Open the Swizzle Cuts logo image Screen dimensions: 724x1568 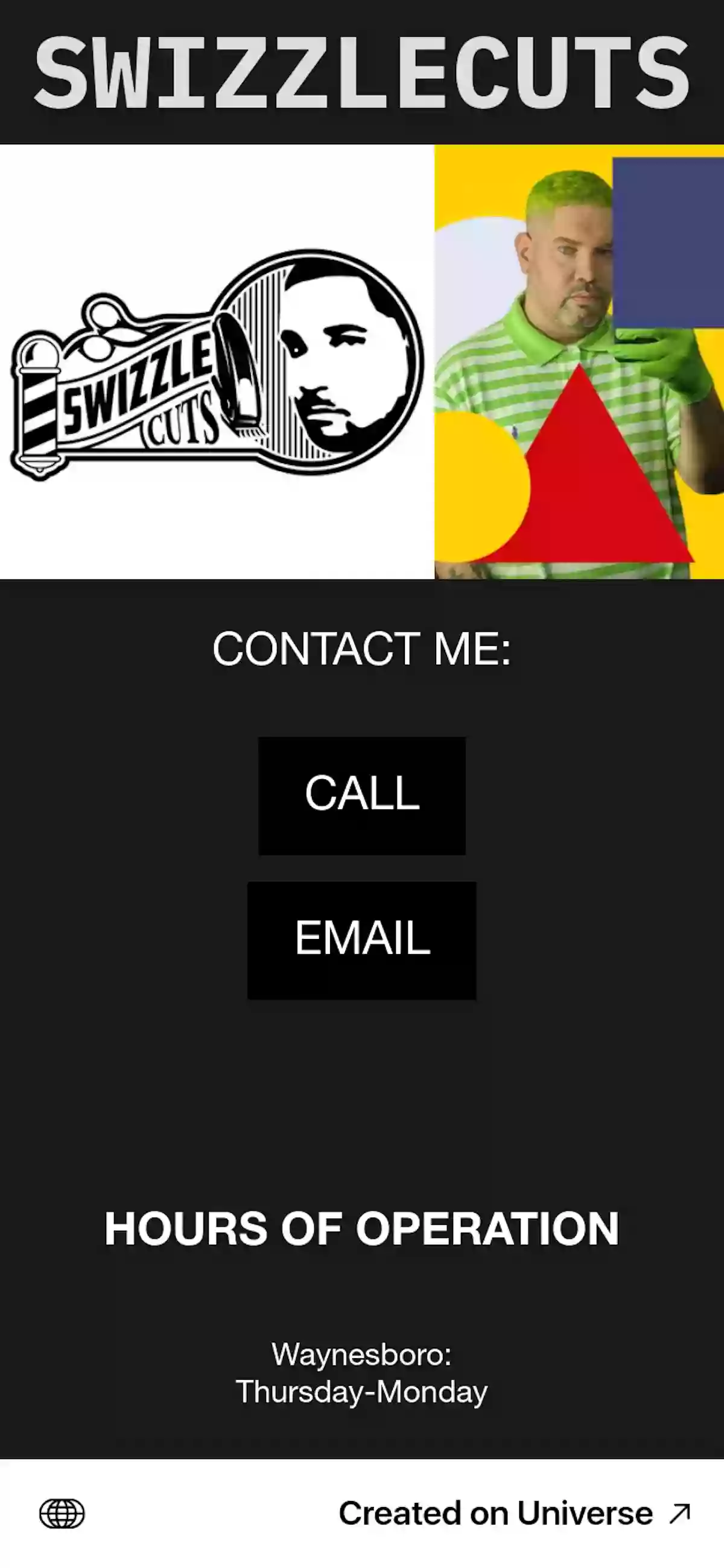(217, 362)
